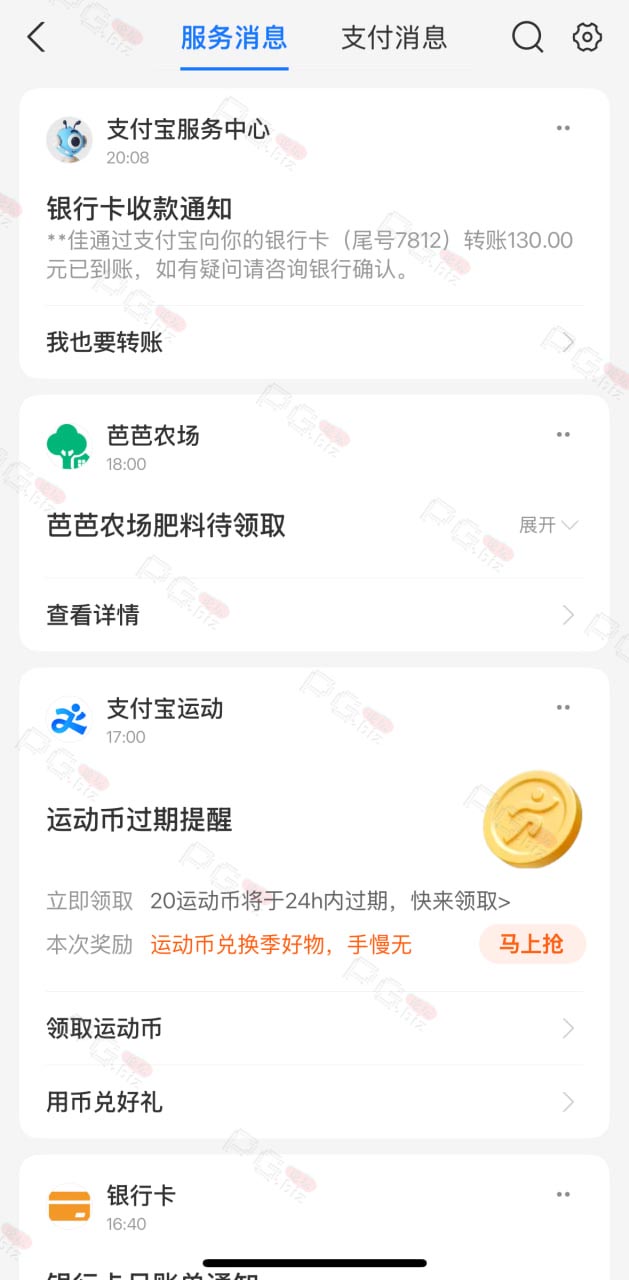Tap the 我也要转账 row

coord(314,343)
